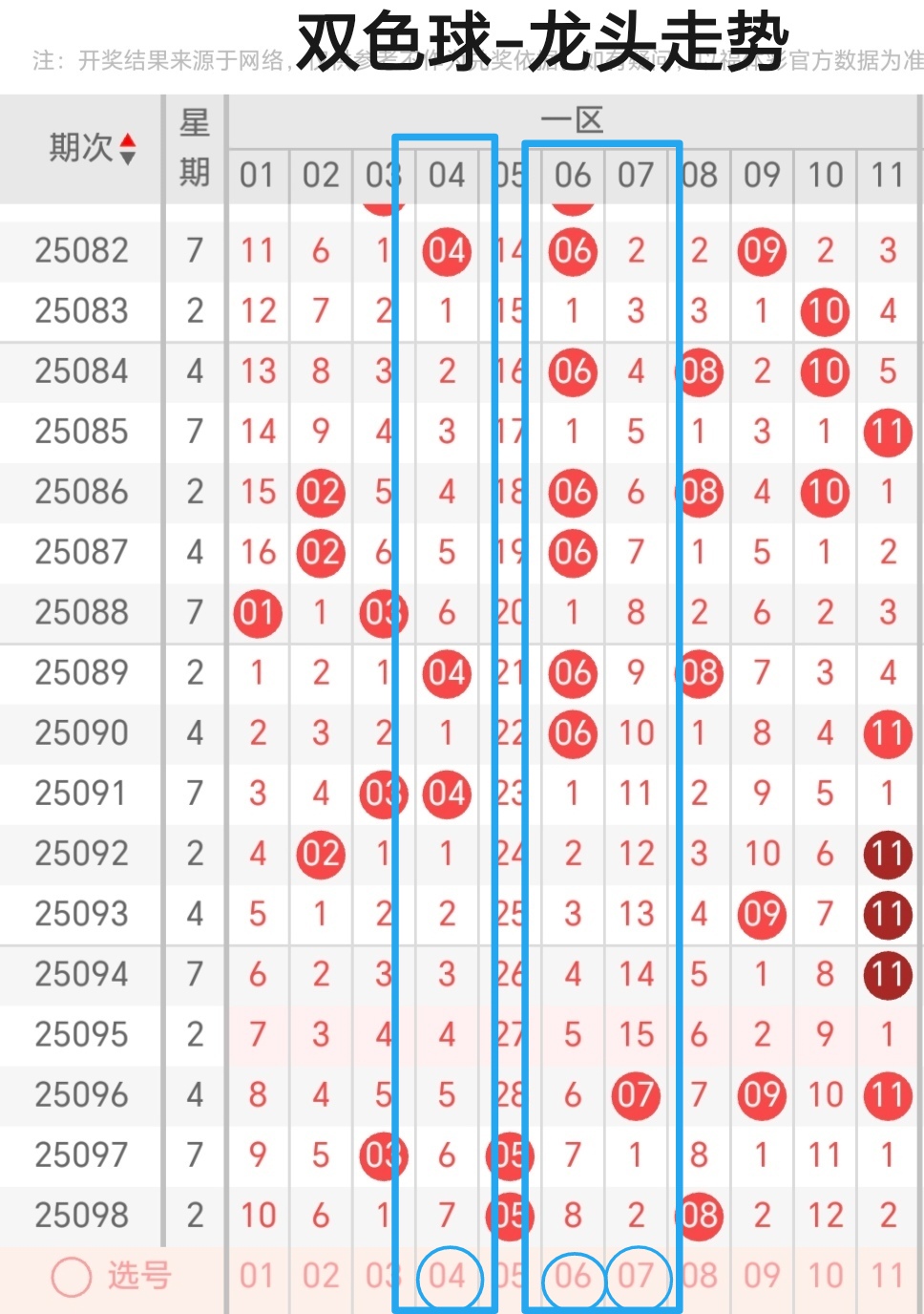Screen dimensions: 924x1314
Task: Tap the 08 ball in row 25098
Action: [x=699, y=1216]
